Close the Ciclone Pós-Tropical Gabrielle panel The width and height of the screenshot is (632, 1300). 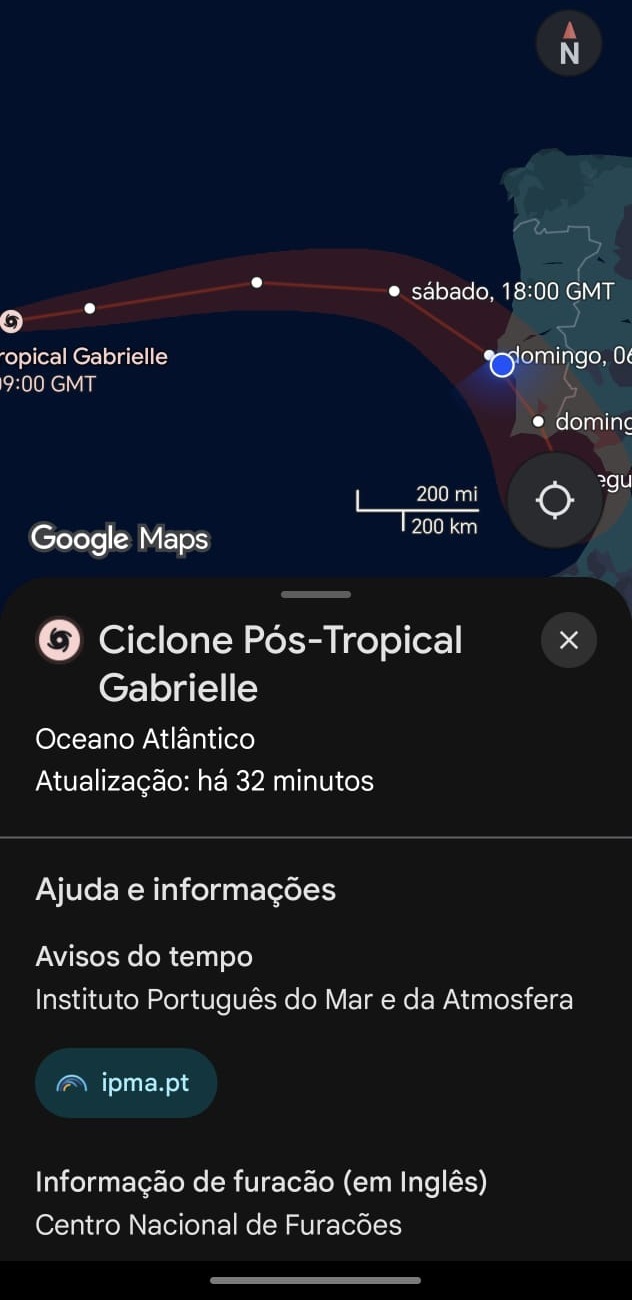[x=569, y=640]
